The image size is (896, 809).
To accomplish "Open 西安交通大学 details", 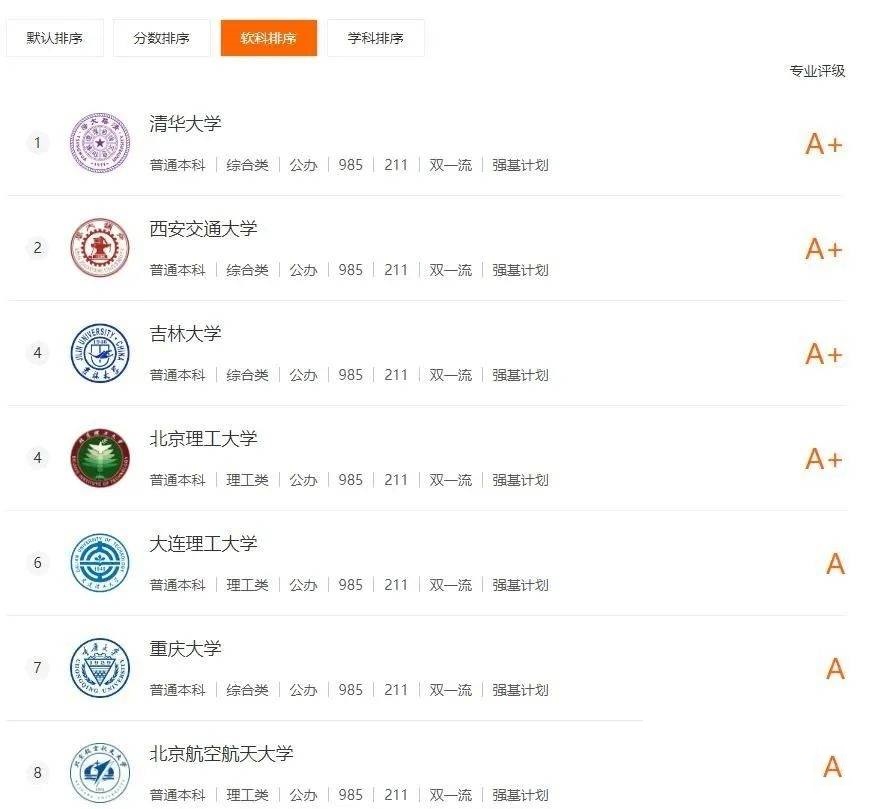I will click(x=204, y=229).
